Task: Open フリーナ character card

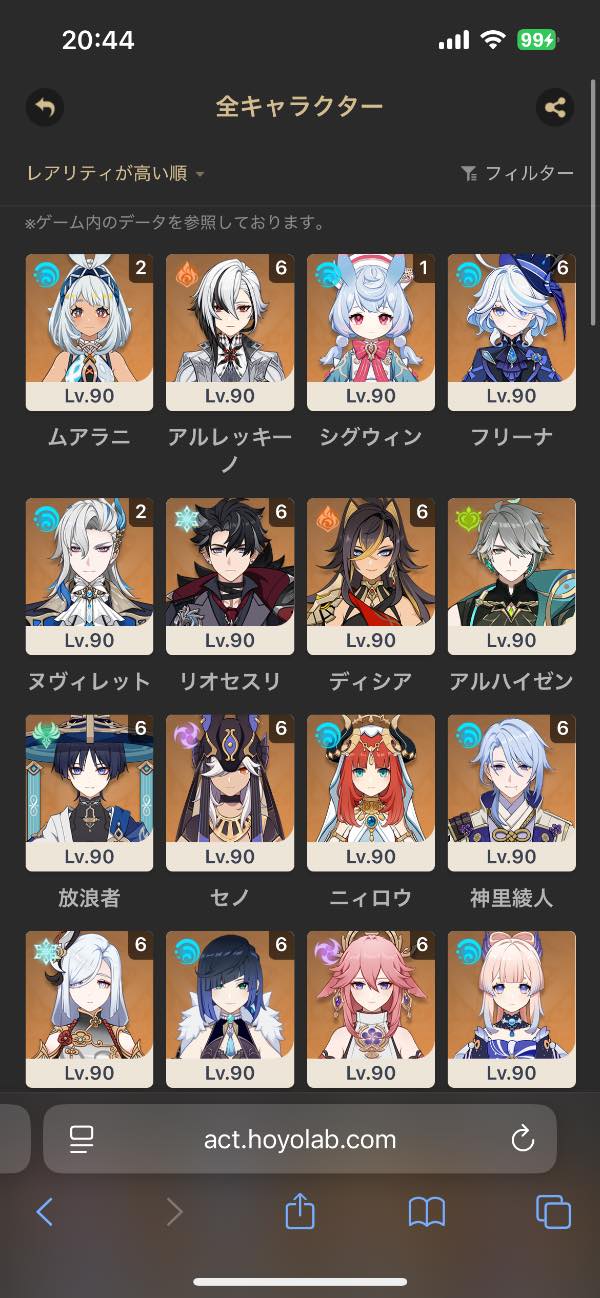Action: (x=512, y=332)
